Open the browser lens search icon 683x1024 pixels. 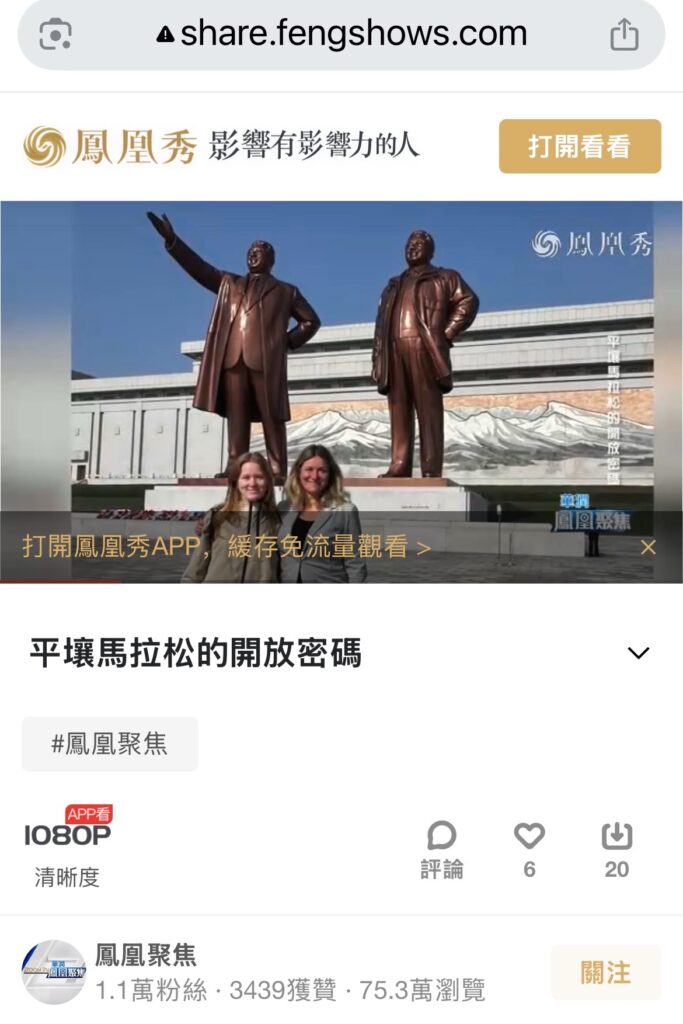tap(56, 35)
